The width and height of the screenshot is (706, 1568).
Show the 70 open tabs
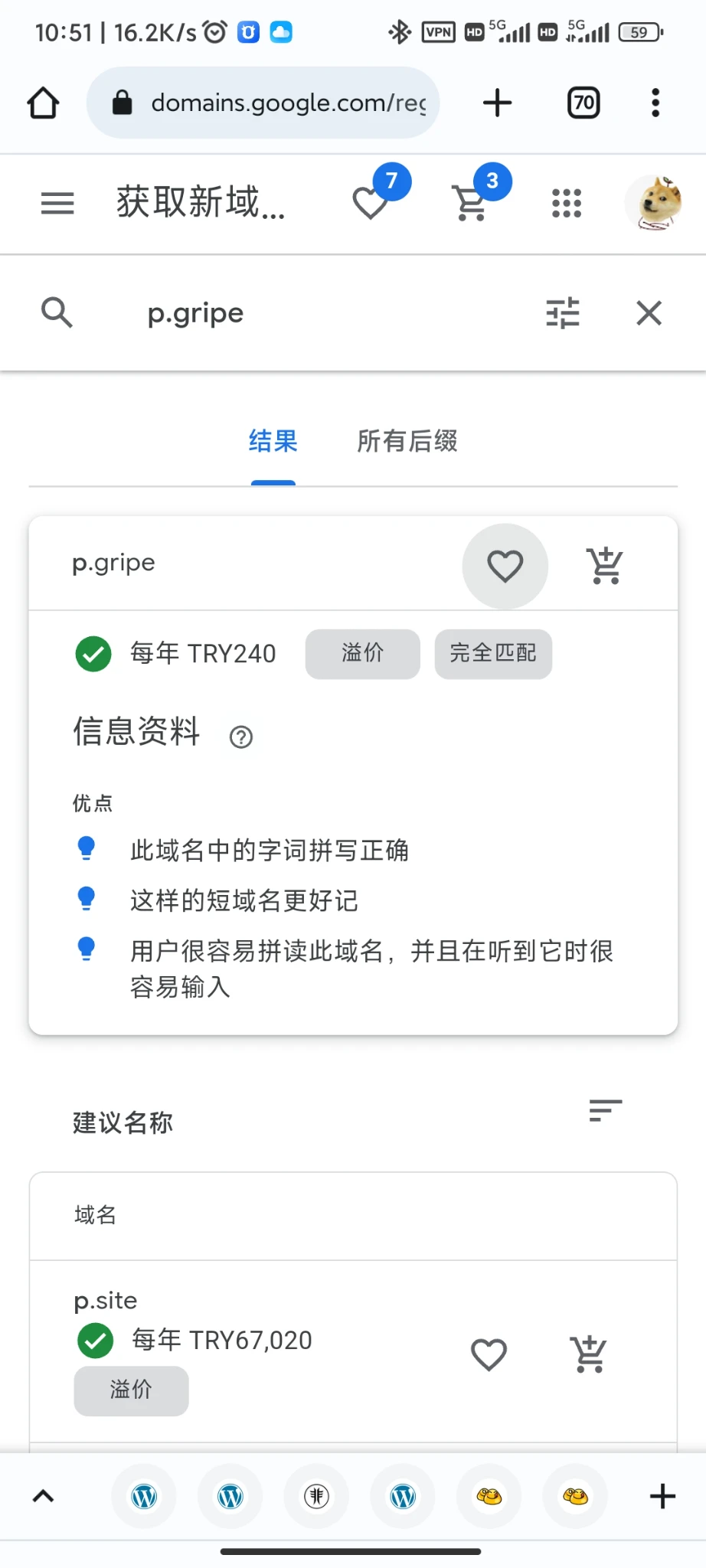click(583, 103)
